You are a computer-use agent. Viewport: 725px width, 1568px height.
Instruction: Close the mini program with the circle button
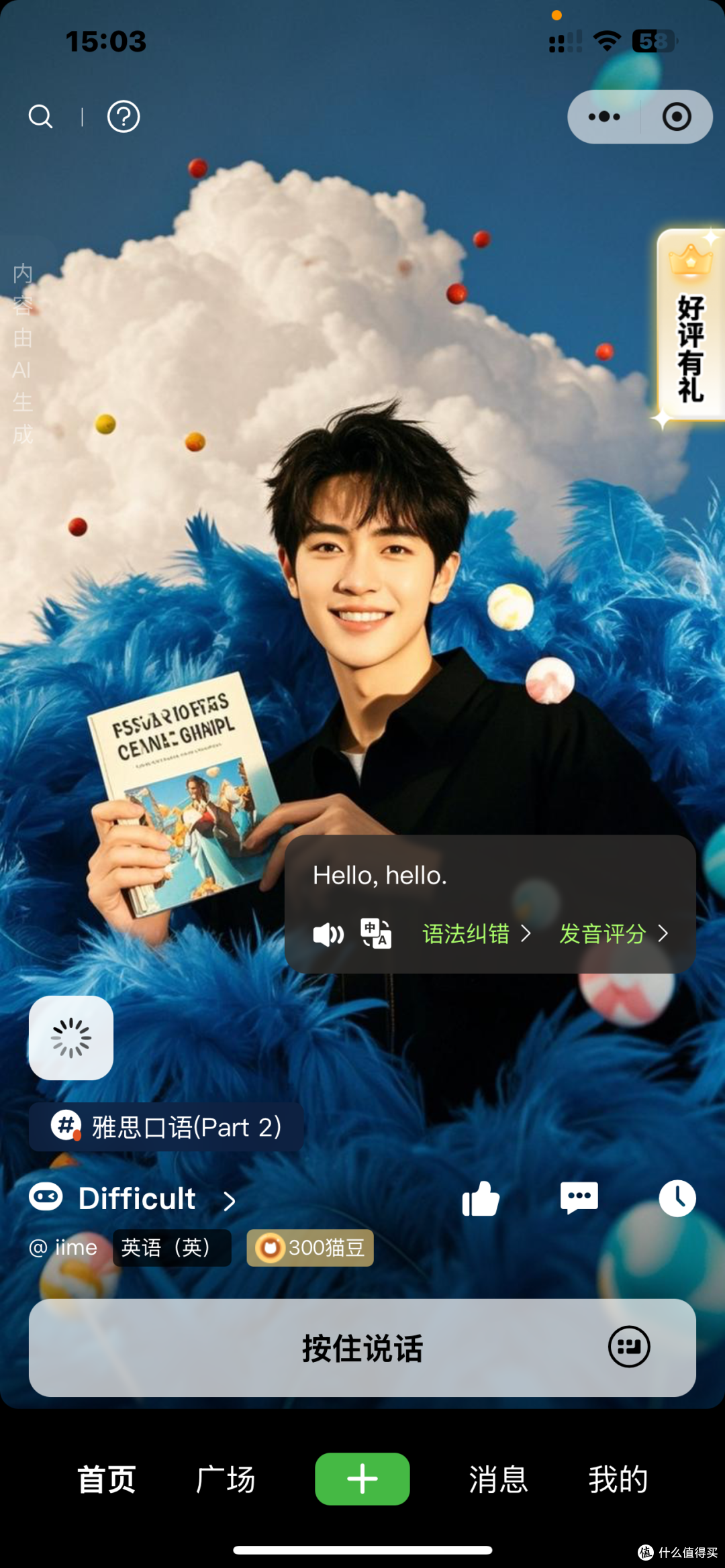[677, 117]
